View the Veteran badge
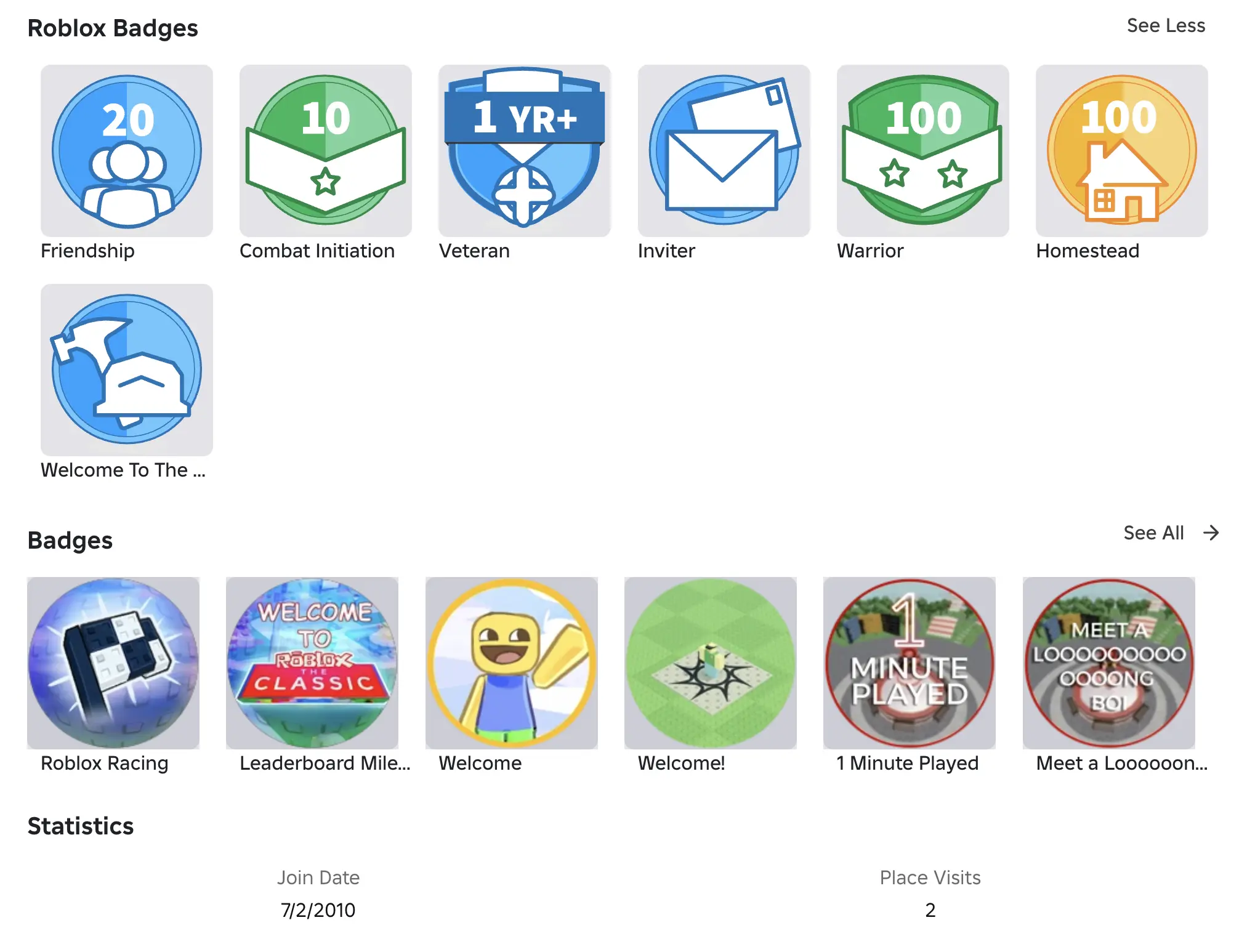1255x952 pixels. 524,151
